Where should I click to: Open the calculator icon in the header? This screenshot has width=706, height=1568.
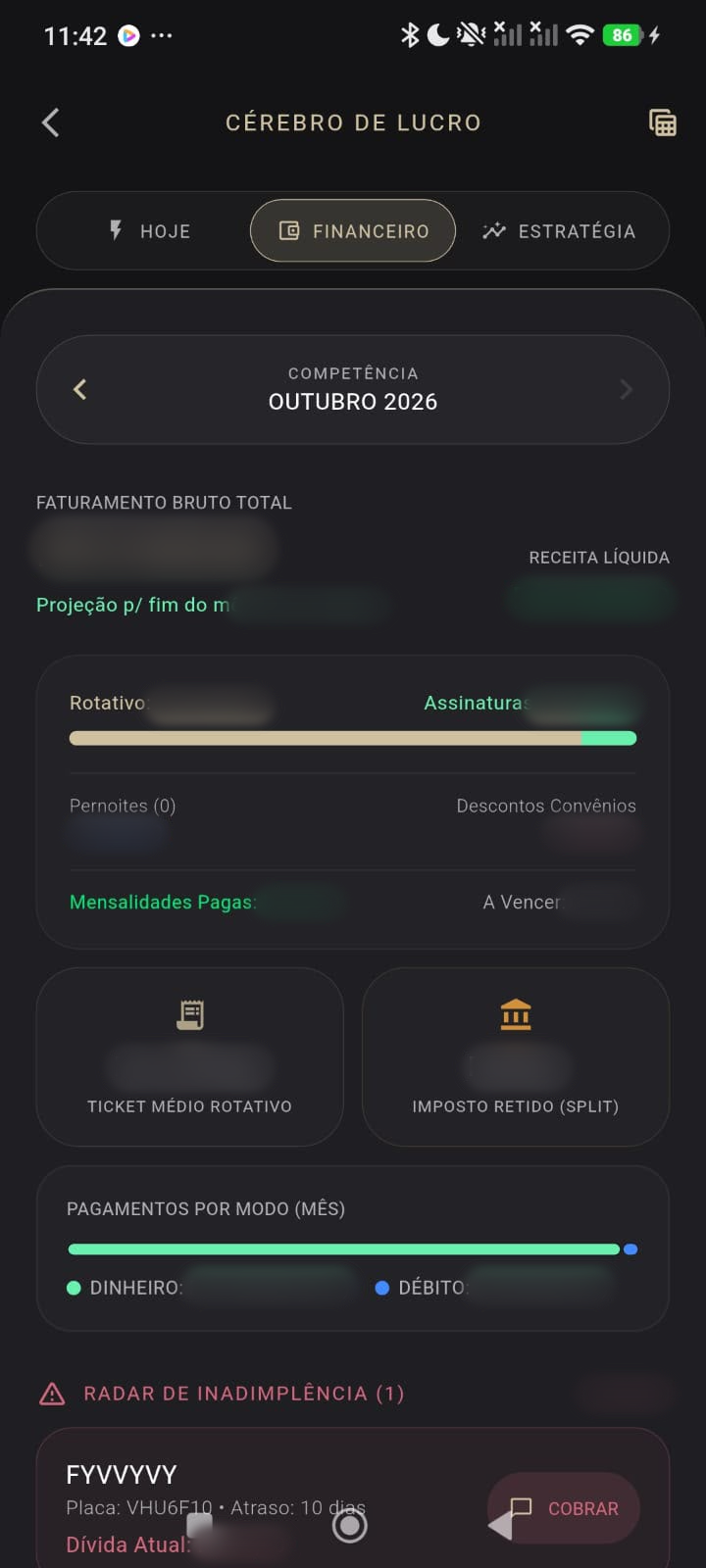click(663, 122)
